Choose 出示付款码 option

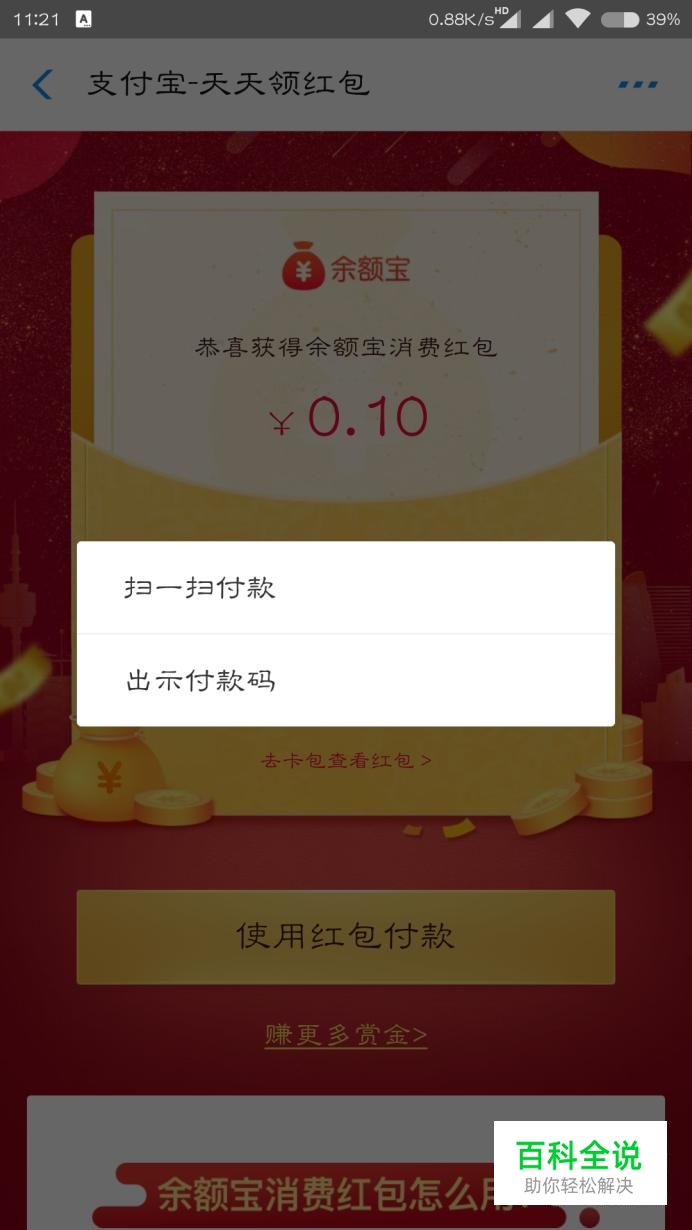(346, 681)
